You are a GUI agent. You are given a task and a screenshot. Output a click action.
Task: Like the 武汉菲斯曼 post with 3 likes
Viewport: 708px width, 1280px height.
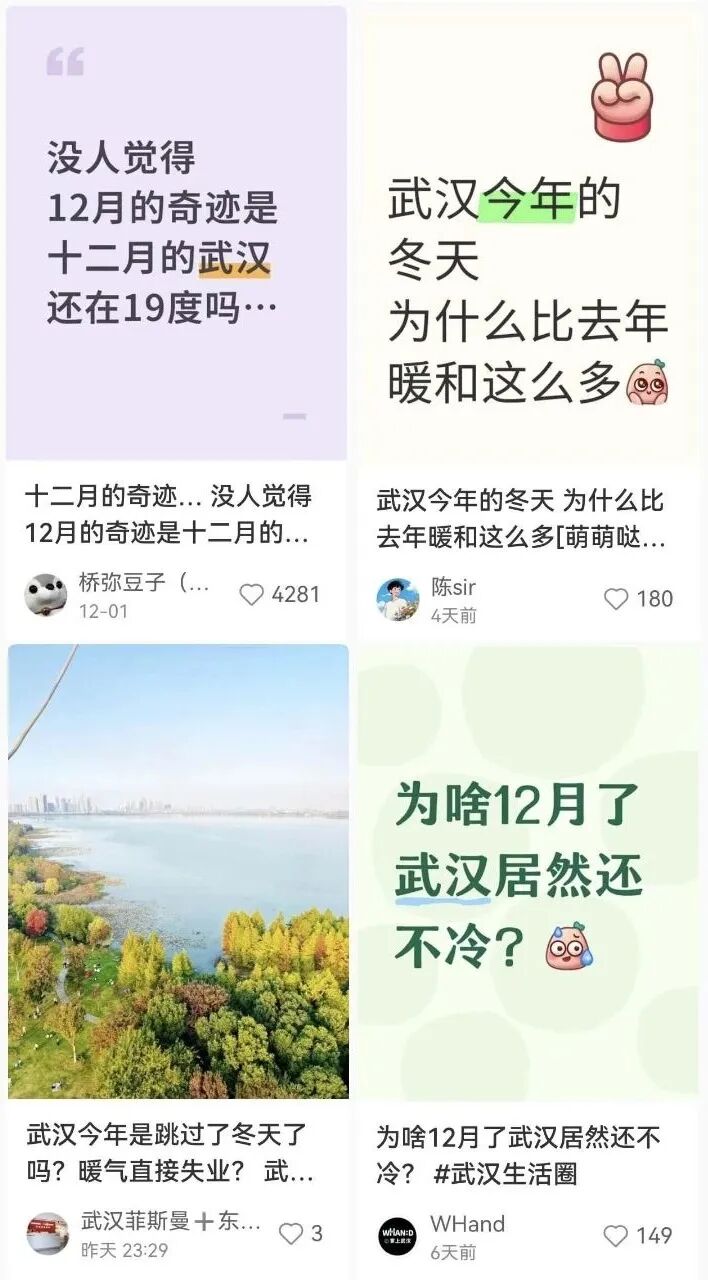point(290,1234)
